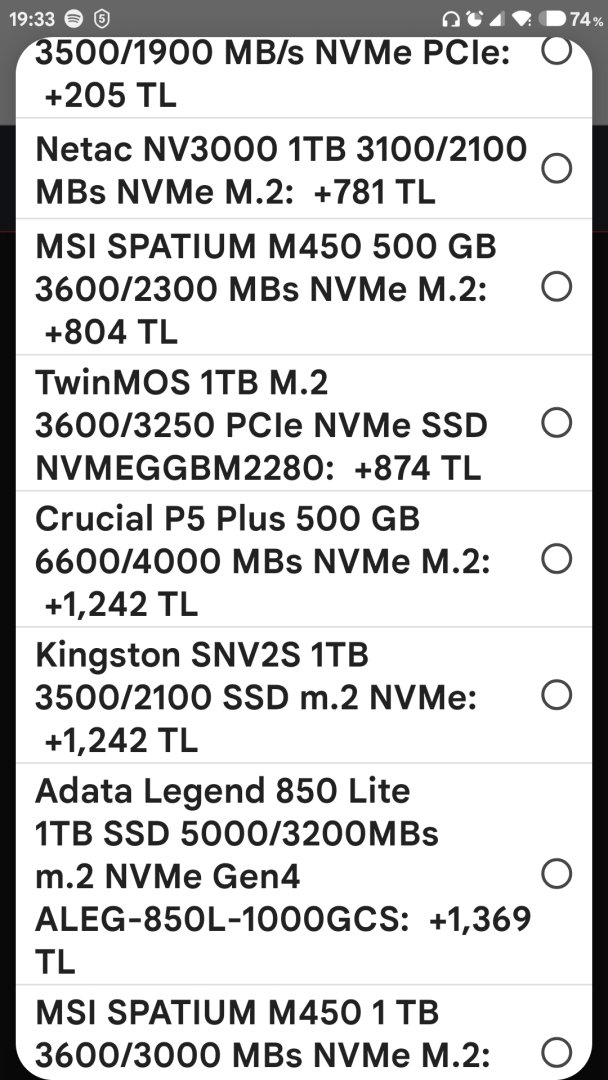Pick MSI SPATIUM M450 1 TB option

tap(556, 1051)
